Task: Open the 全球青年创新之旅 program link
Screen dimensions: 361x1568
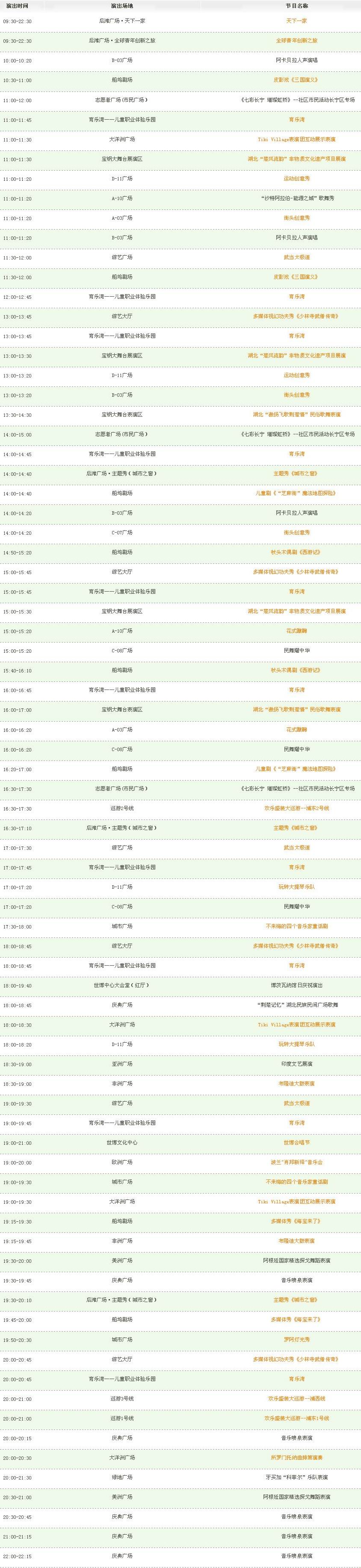Action: pos(296,41)
